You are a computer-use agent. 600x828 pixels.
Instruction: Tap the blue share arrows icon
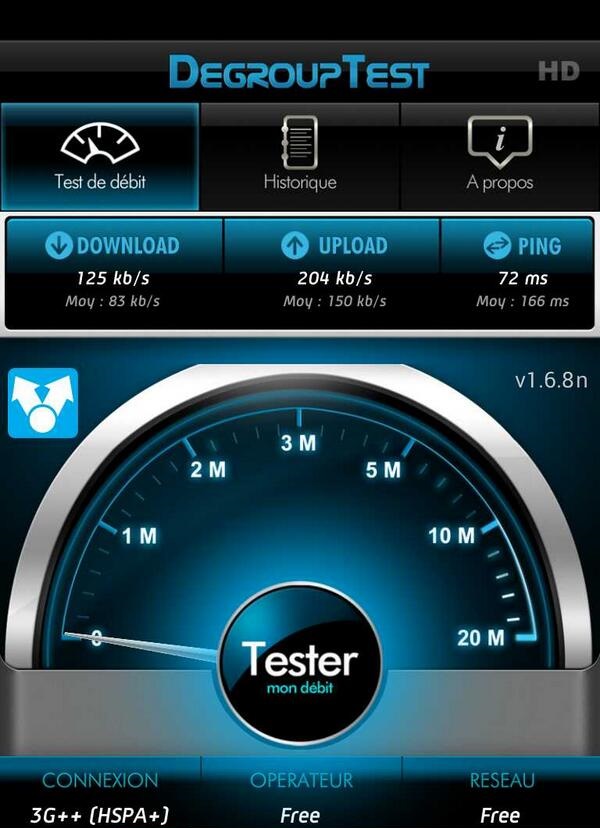click(x=43, y=403)
